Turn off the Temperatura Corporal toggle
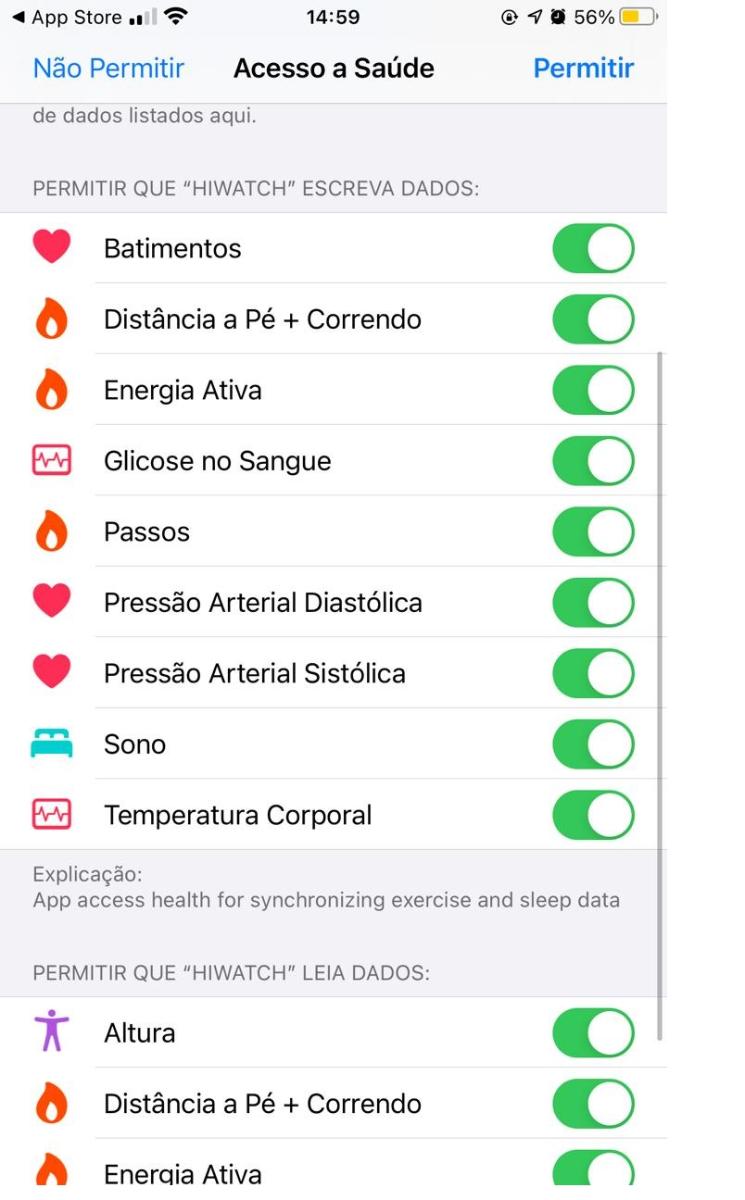Image resolution: width=745 pixels, height=1200 pixels. (x=593, y=815)
